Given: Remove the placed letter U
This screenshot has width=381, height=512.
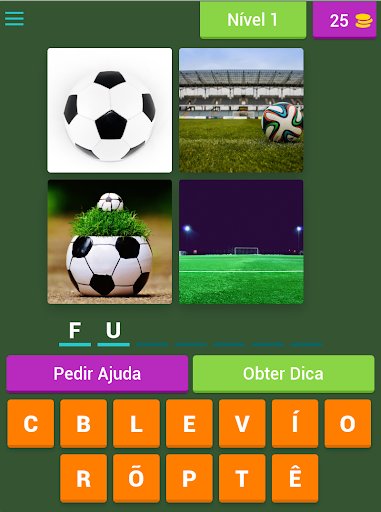Looking at the screenshot, I should click(x=113, y=331).
